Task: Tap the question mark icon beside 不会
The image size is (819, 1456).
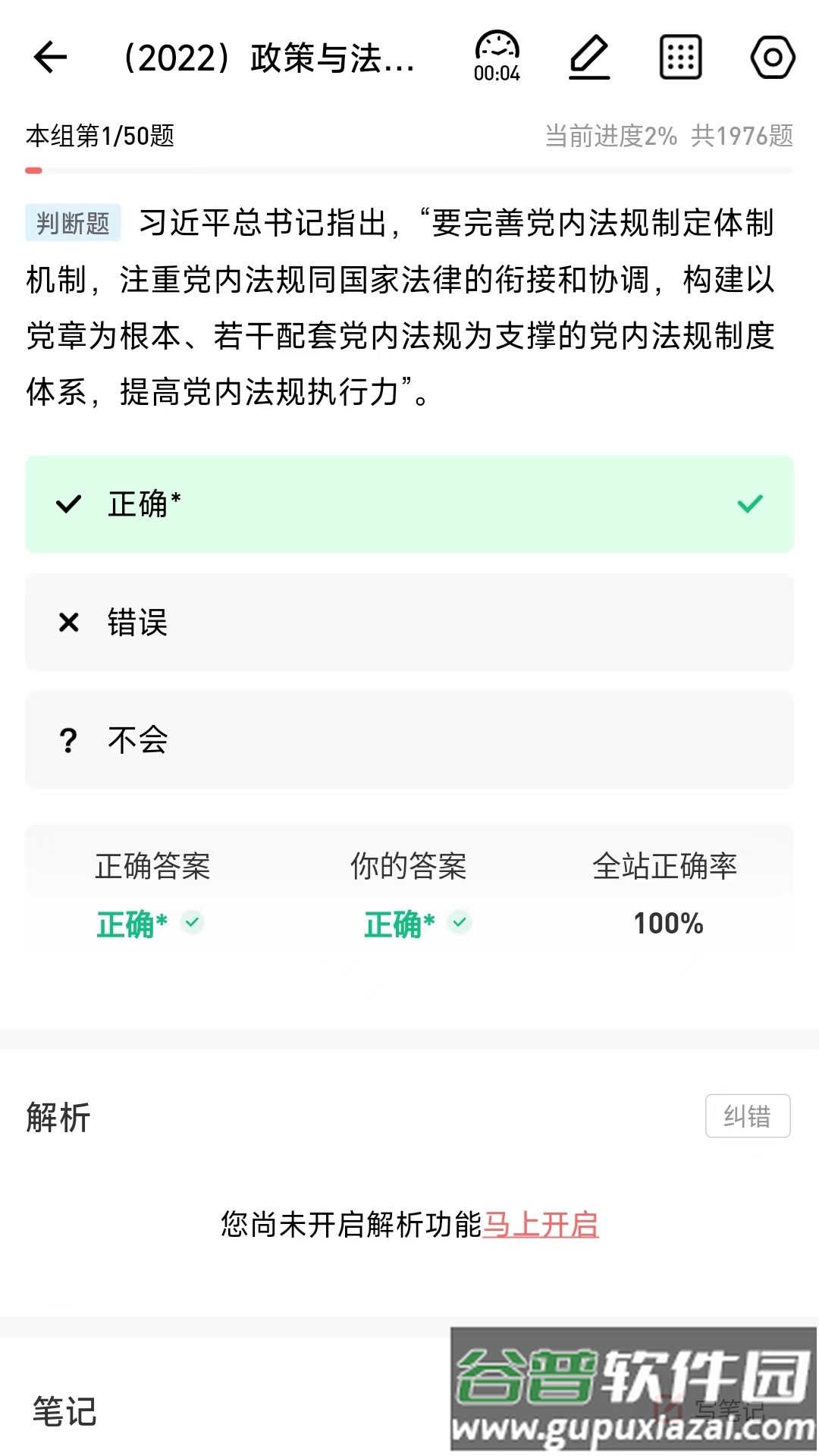Action: 69,742
